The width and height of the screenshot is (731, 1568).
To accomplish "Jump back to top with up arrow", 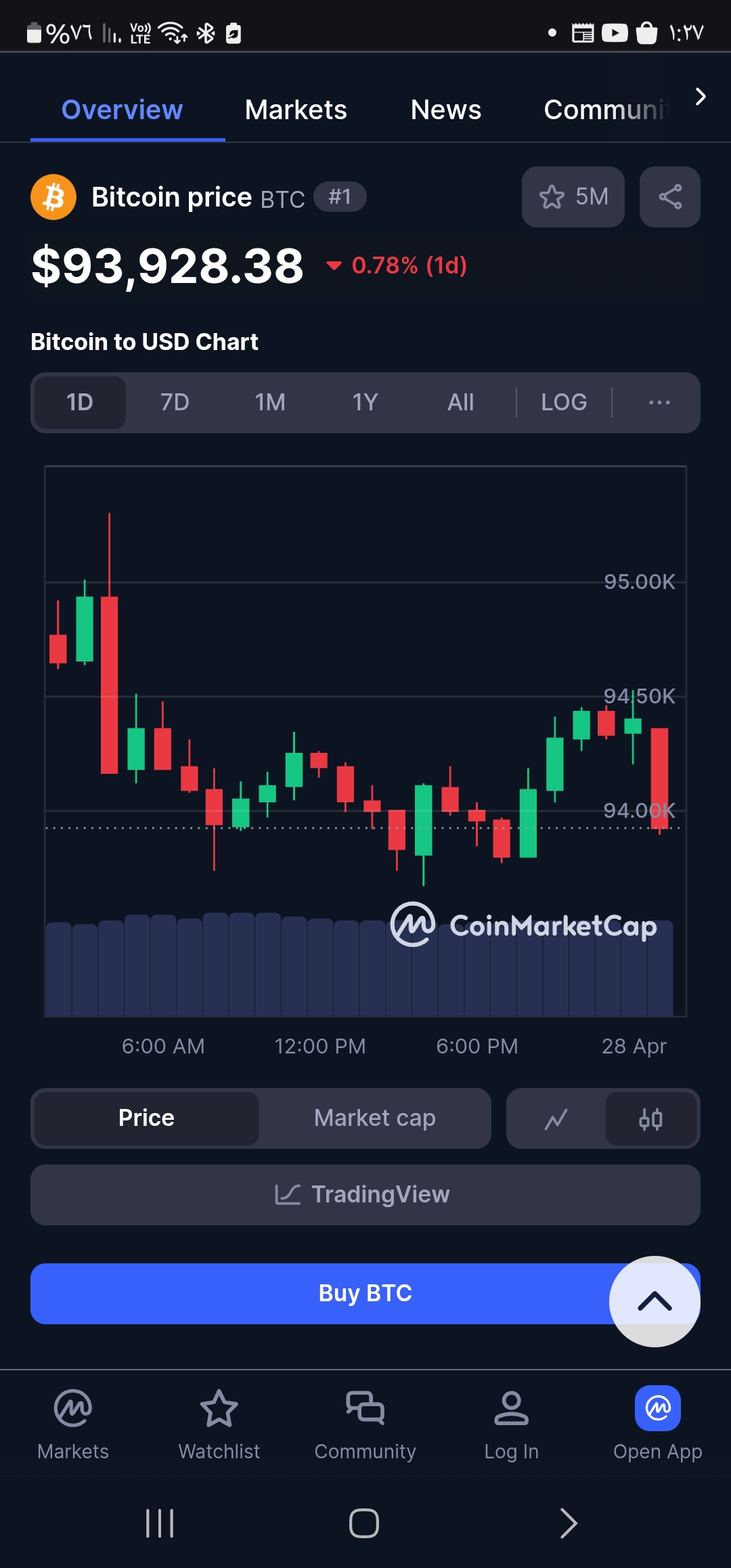I will point(655,1301).
